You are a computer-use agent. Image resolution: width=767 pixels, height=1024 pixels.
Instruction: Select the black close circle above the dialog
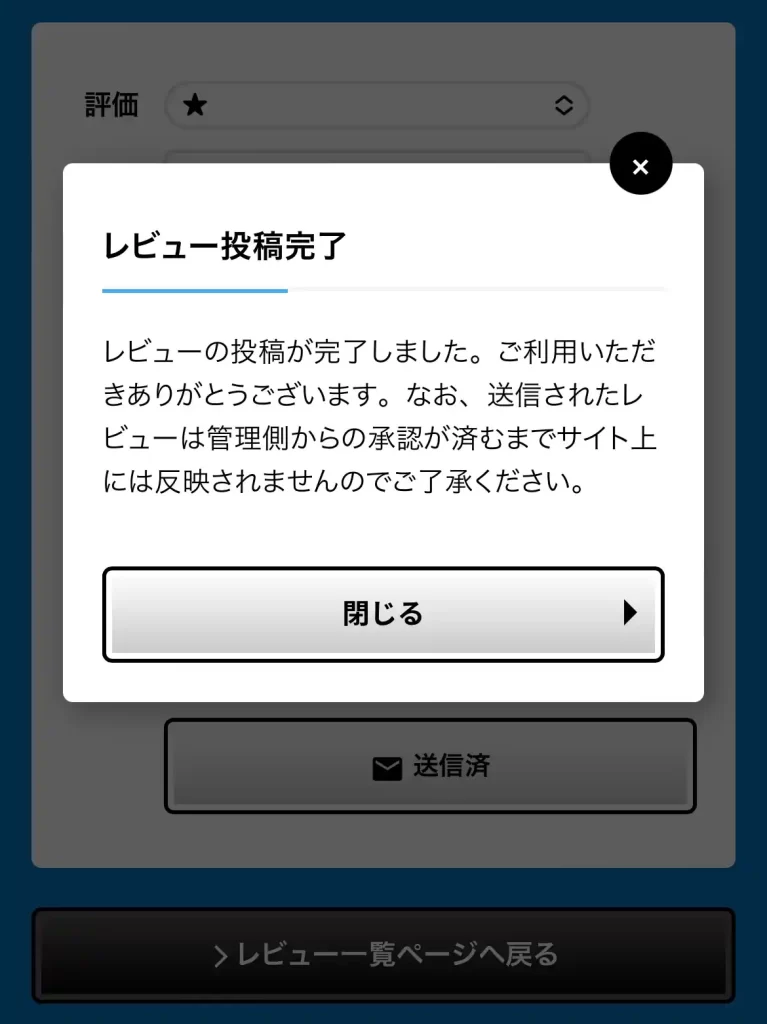pos(640,163)
